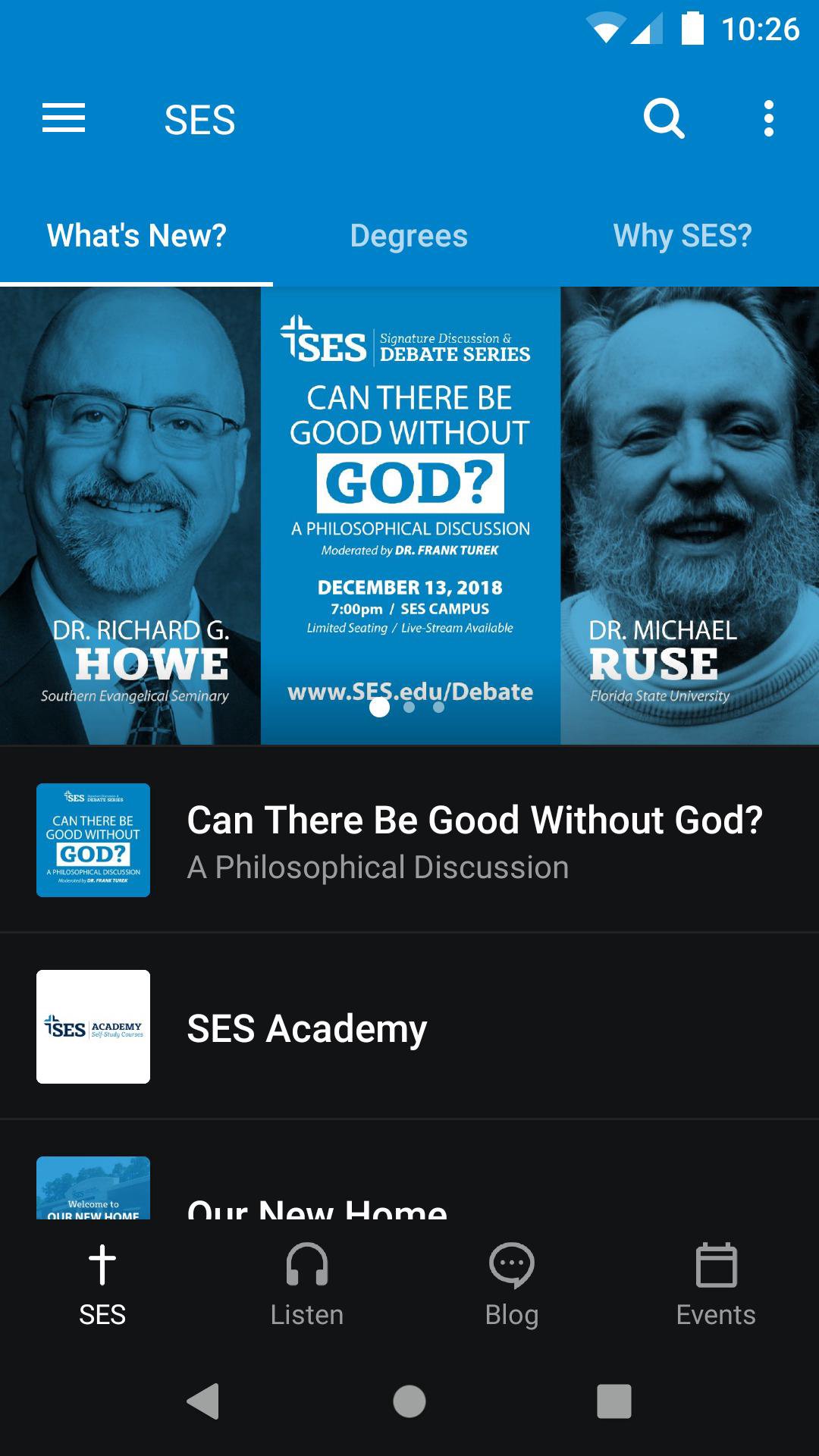Open the recent apps square button
The image size is (819, 1456).
(x=613, y=1399)
